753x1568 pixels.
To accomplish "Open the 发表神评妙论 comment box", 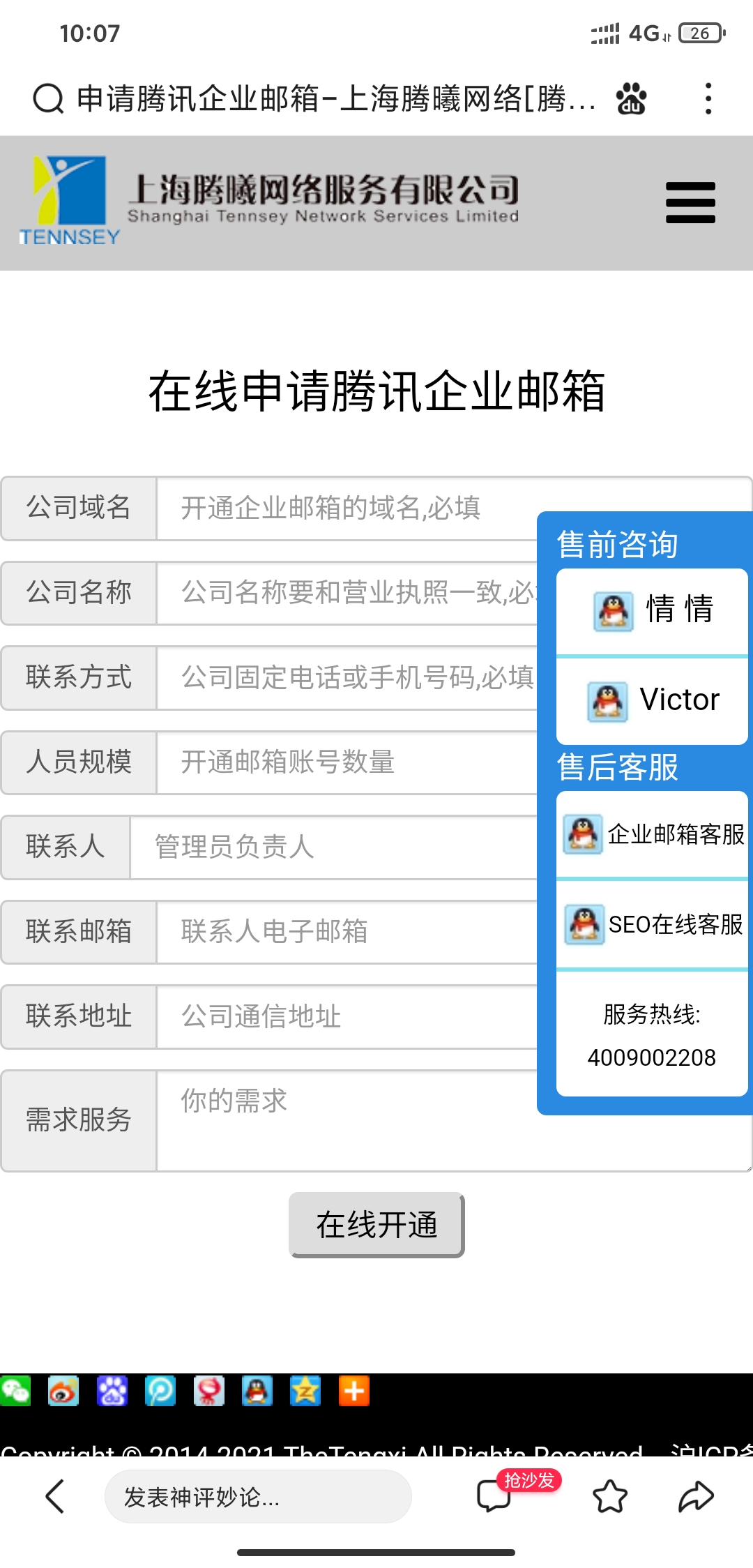I will tap(258, 1497).
